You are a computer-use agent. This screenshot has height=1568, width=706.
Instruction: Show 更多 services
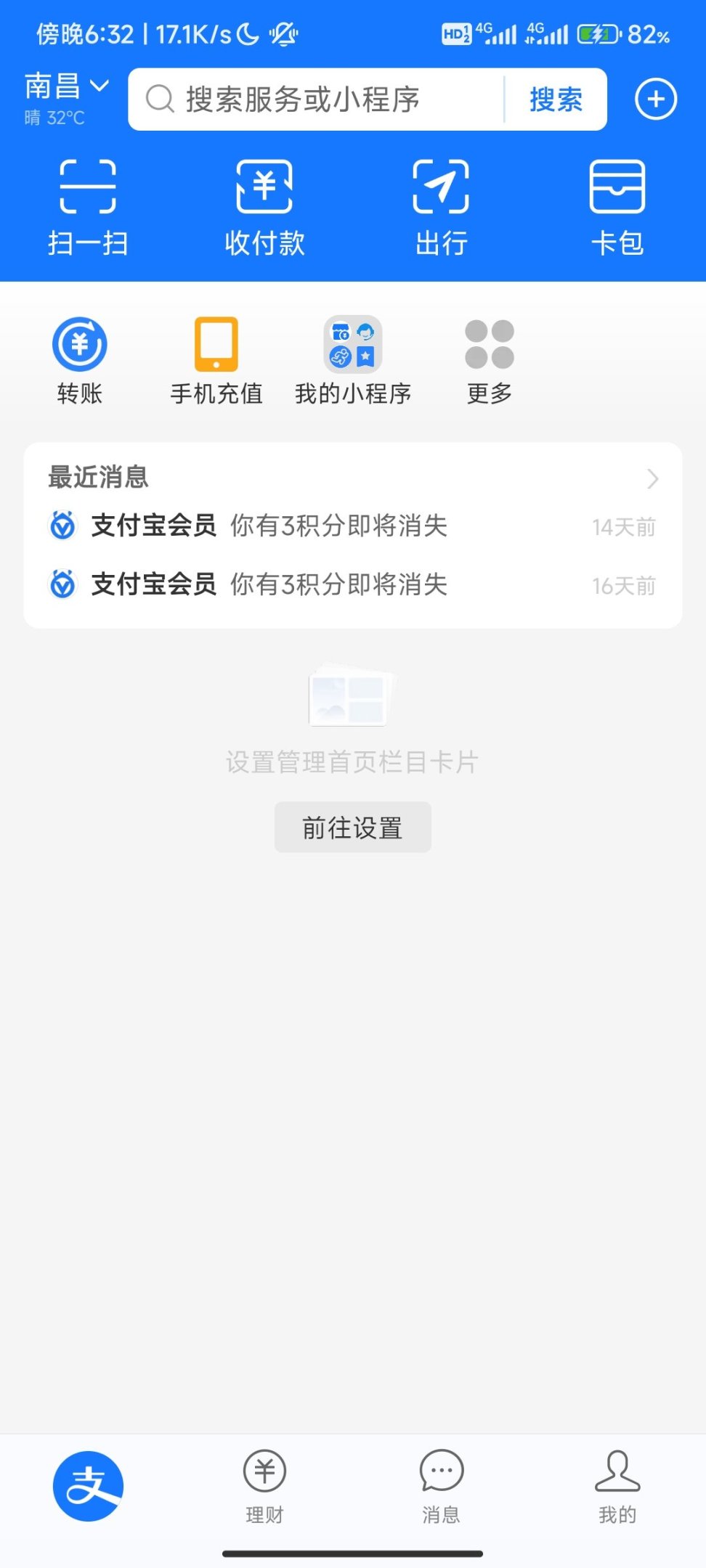490,360
